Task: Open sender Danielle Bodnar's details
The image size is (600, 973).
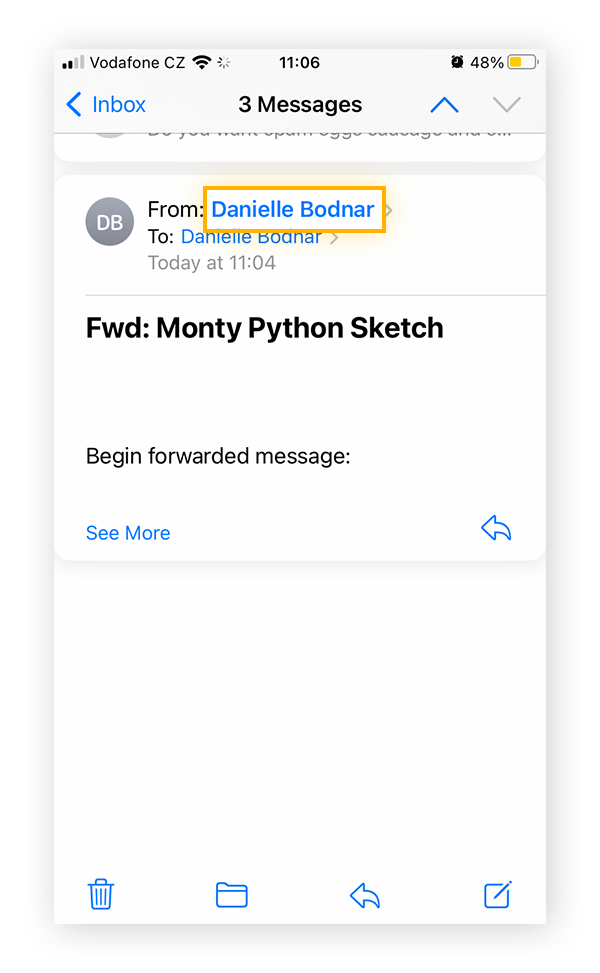Action: point(293,210)
